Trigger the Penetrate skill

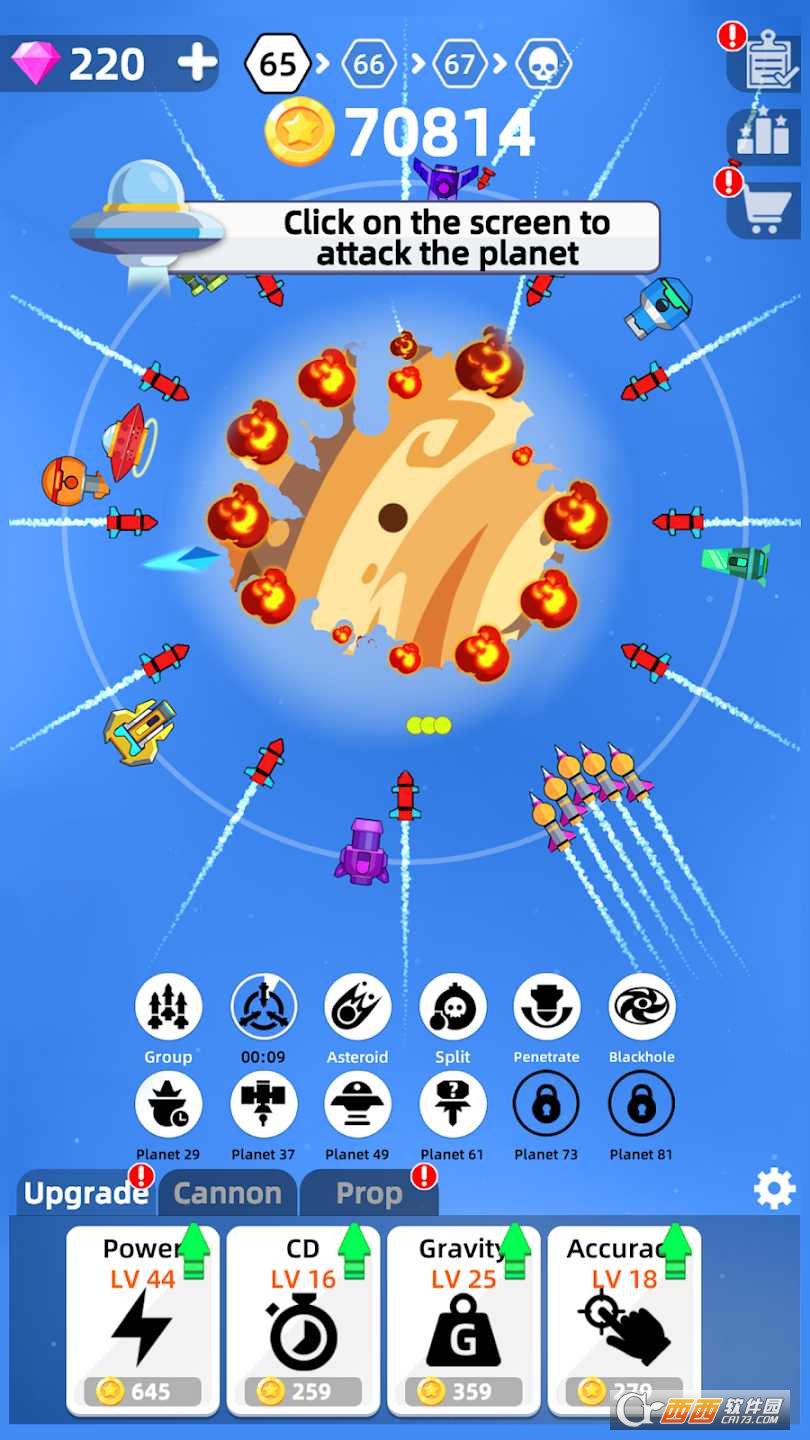547,1007
